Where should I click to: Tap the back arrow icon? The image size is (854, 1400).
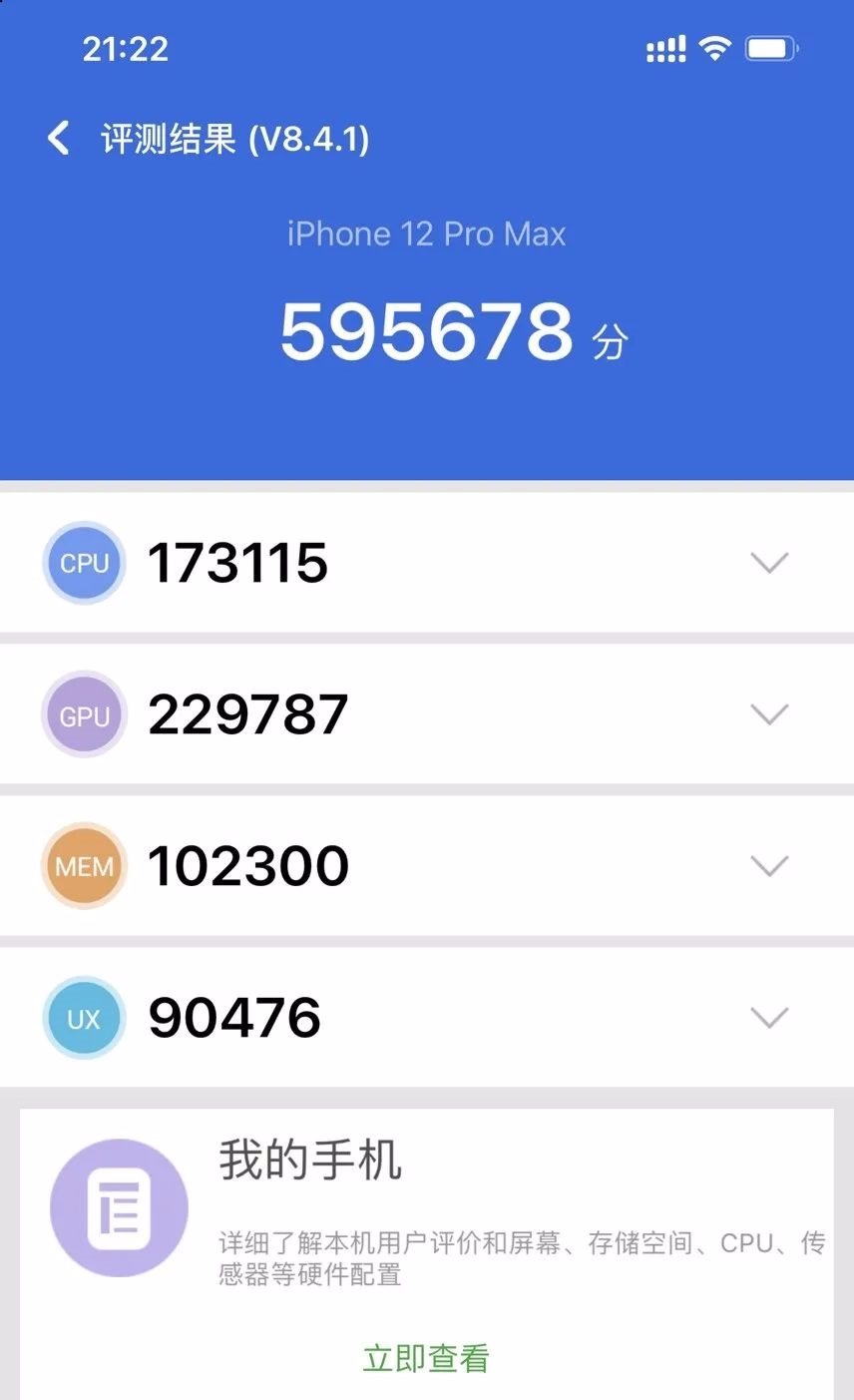point(57,137)
